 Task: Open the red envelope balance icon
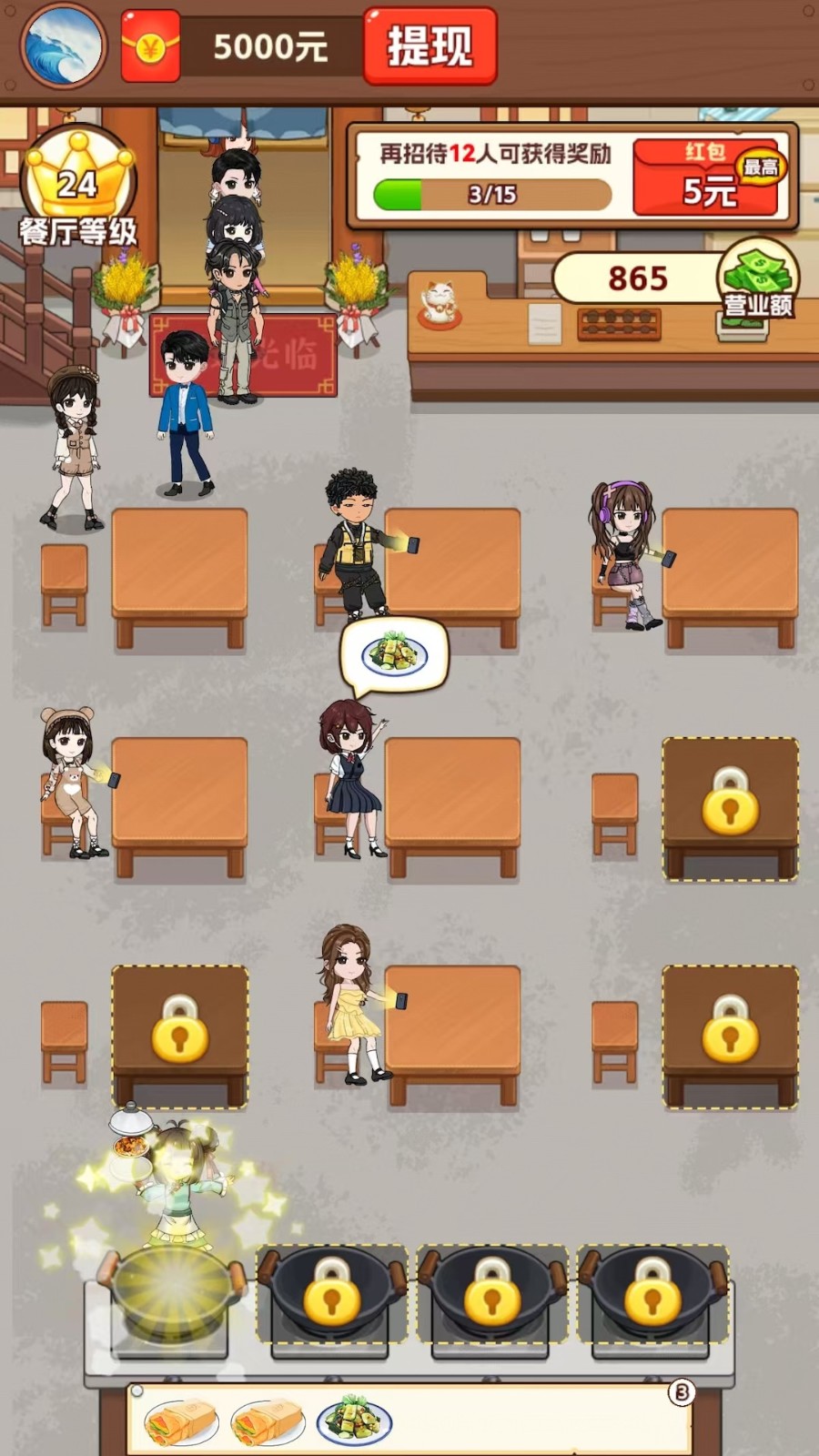point(150,47)
